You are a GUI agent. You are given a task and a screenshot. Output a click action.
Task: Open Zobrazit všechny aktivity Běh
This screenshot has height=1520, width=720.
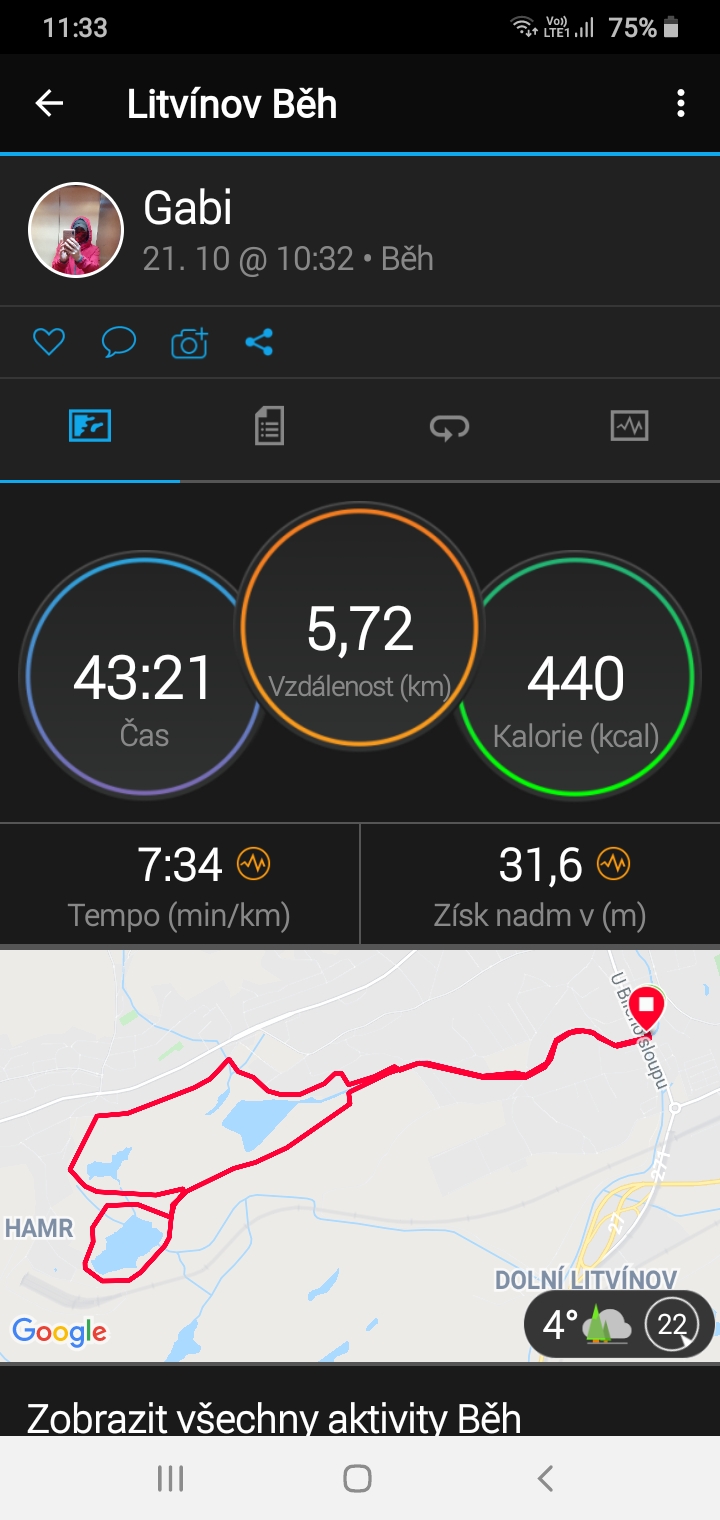click(x=274, y=1417)
